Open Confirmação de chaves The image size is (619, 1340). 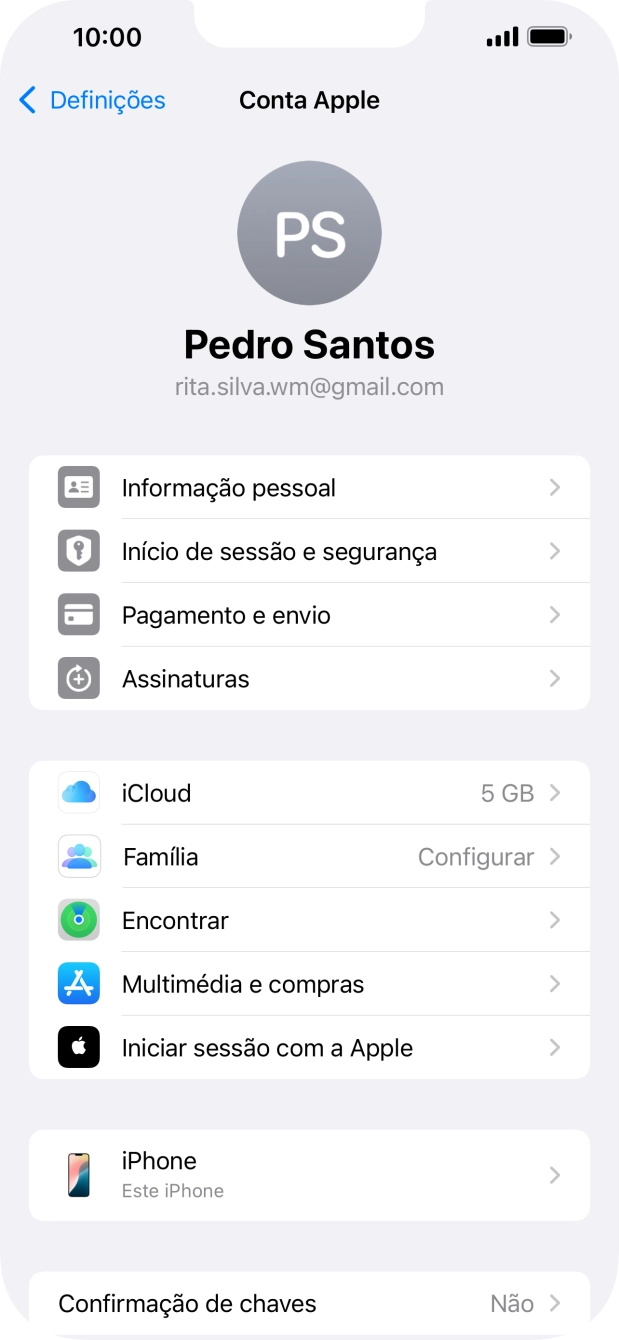pos(309,1304)
